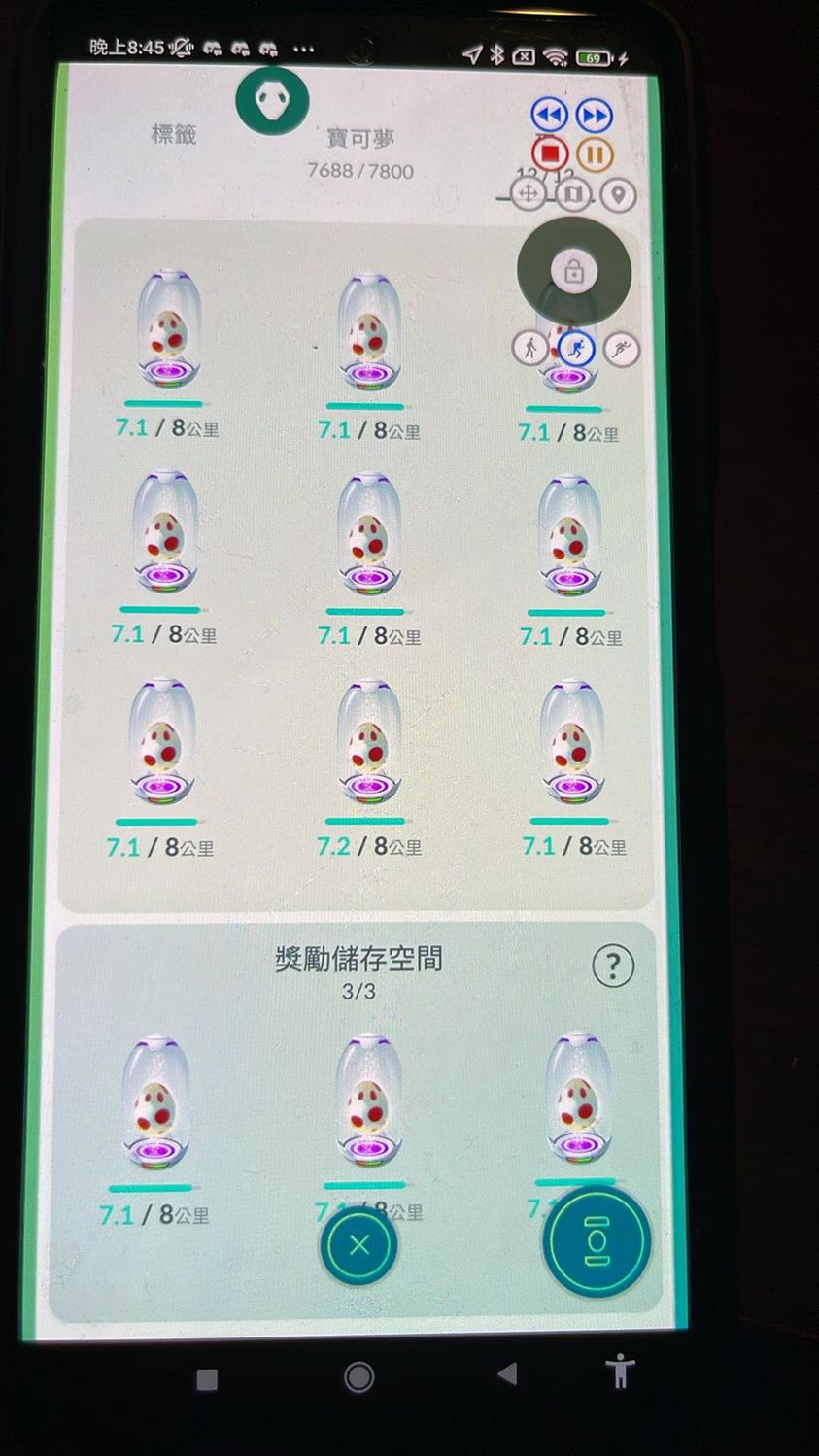819x1456 pixels.
Task: Open the joystick move control
Action: pyautogui.click(x=528, y=194)
